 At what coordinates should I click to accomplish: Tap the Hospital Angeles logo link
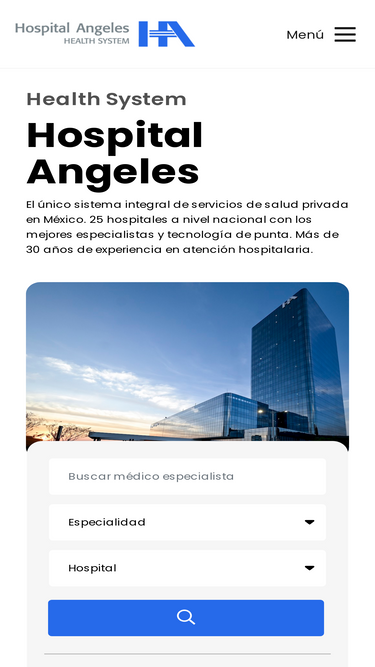click(x=105, y=34)
